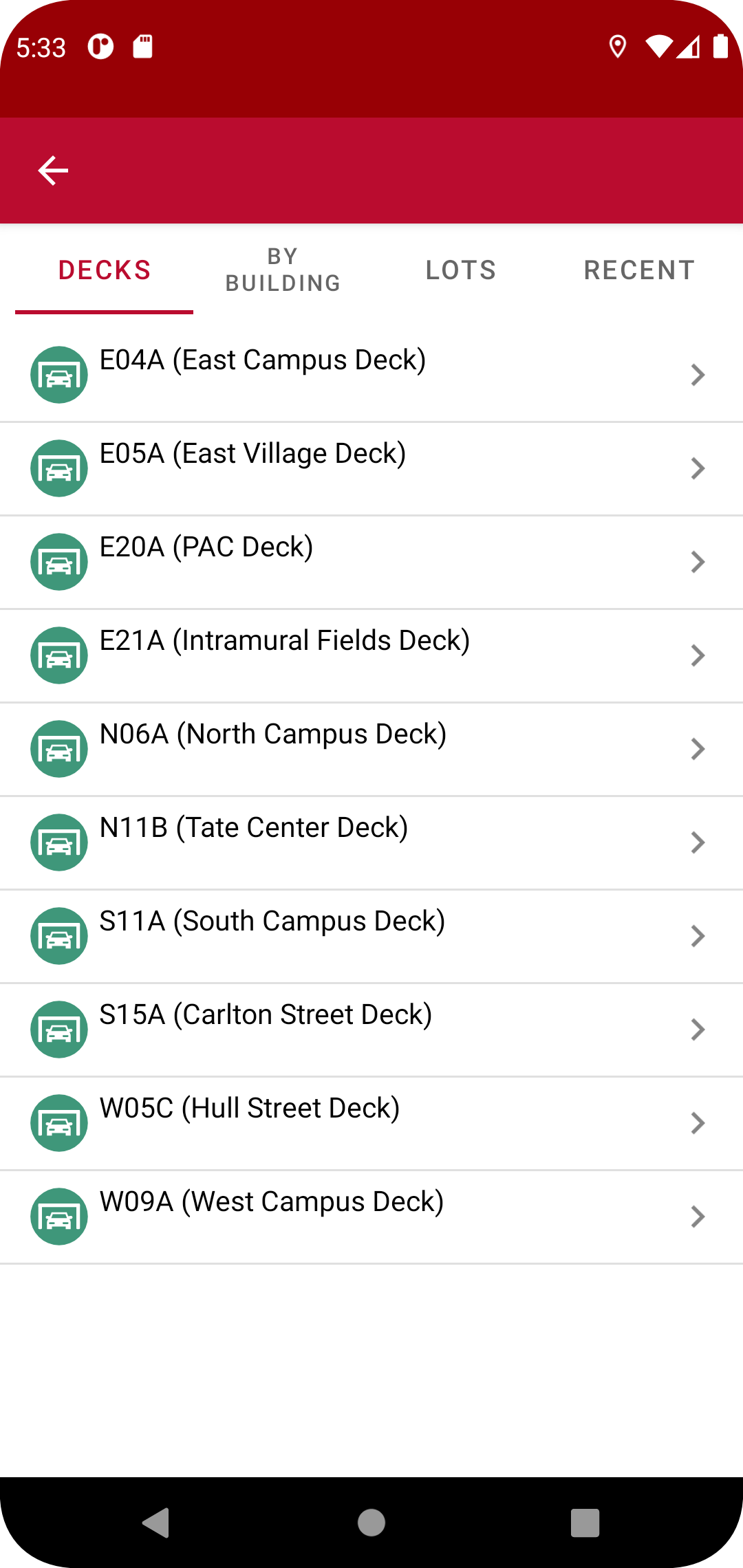View E20A (PAC Deck) details
This screenshot has height=1568, width=743.
[371, 562]
